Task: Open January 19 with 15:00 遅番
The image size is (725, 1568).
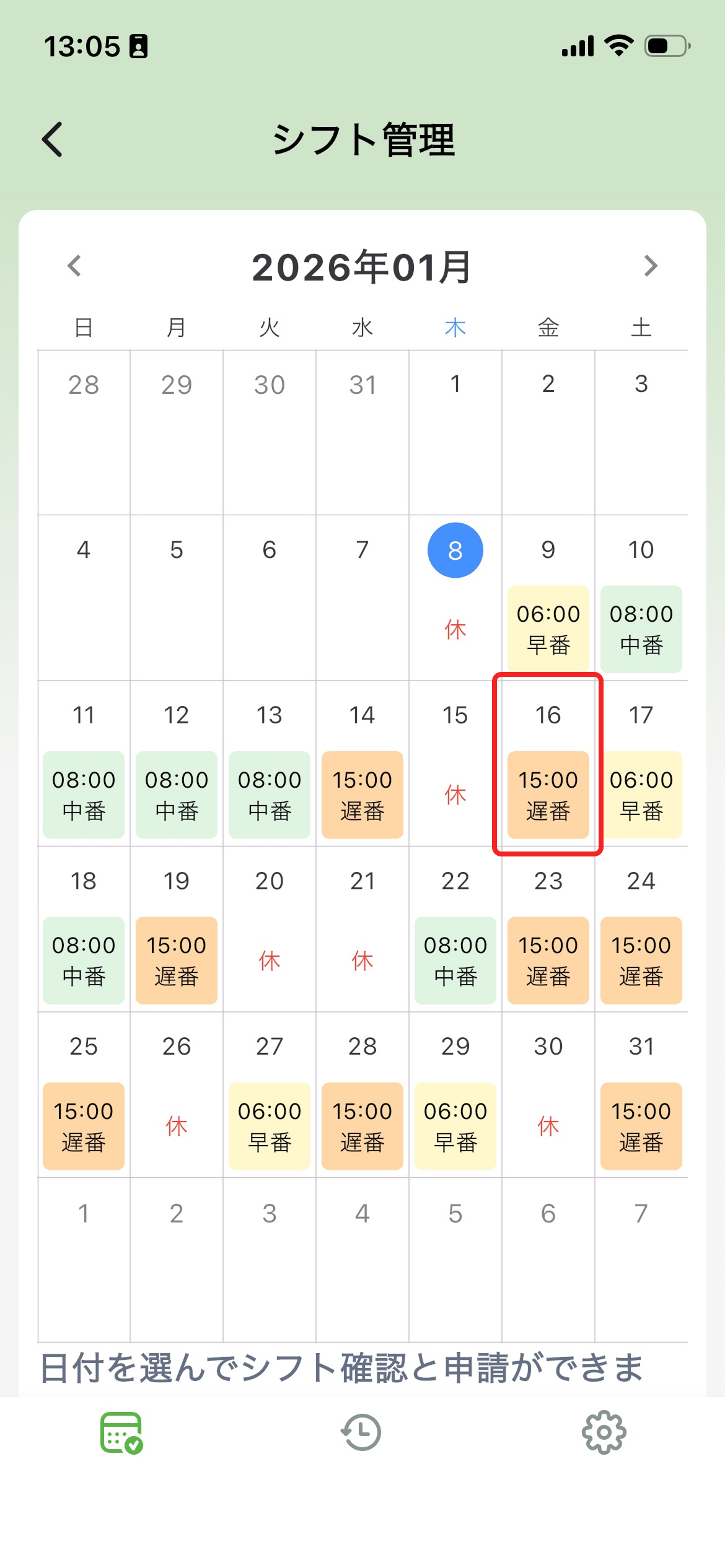Action: (176, 960)
